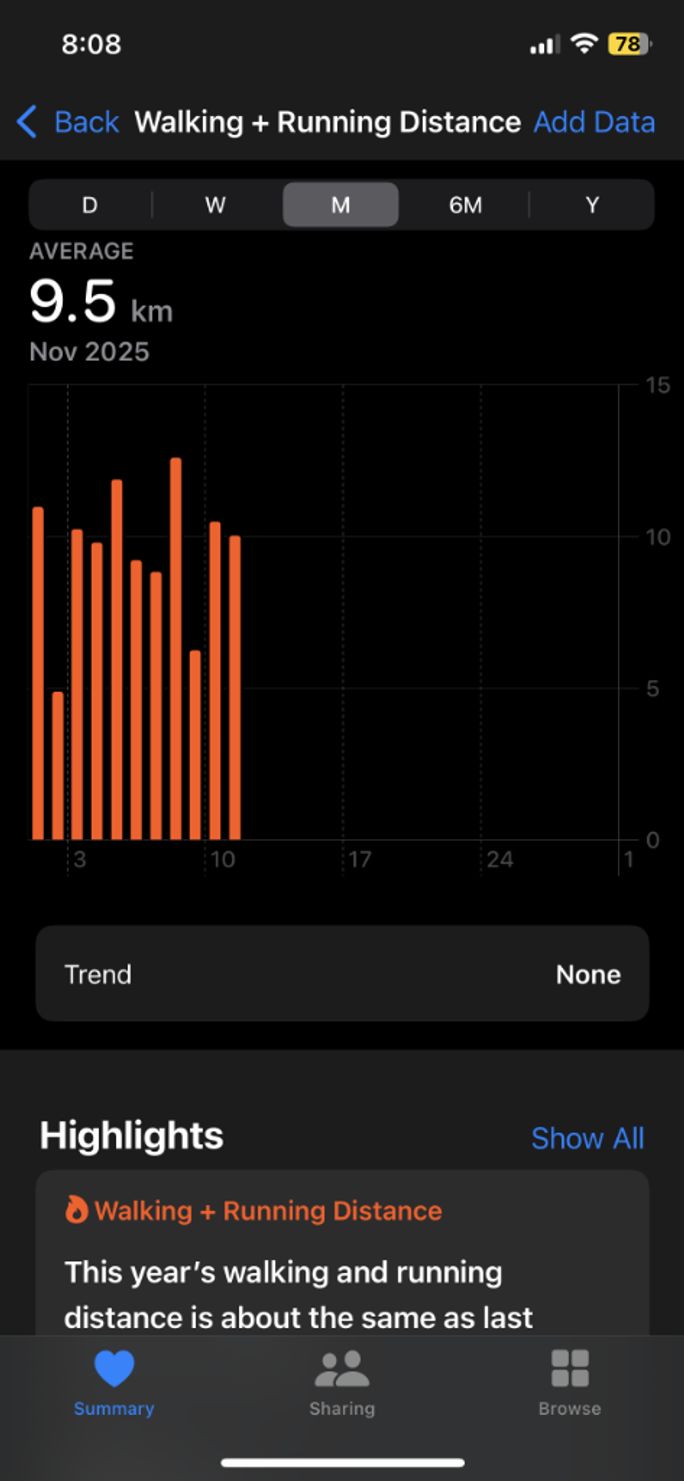Viewport: 684px width, 1481px height.
Task: Show All highlights
Action: [x=587, y=1138]
